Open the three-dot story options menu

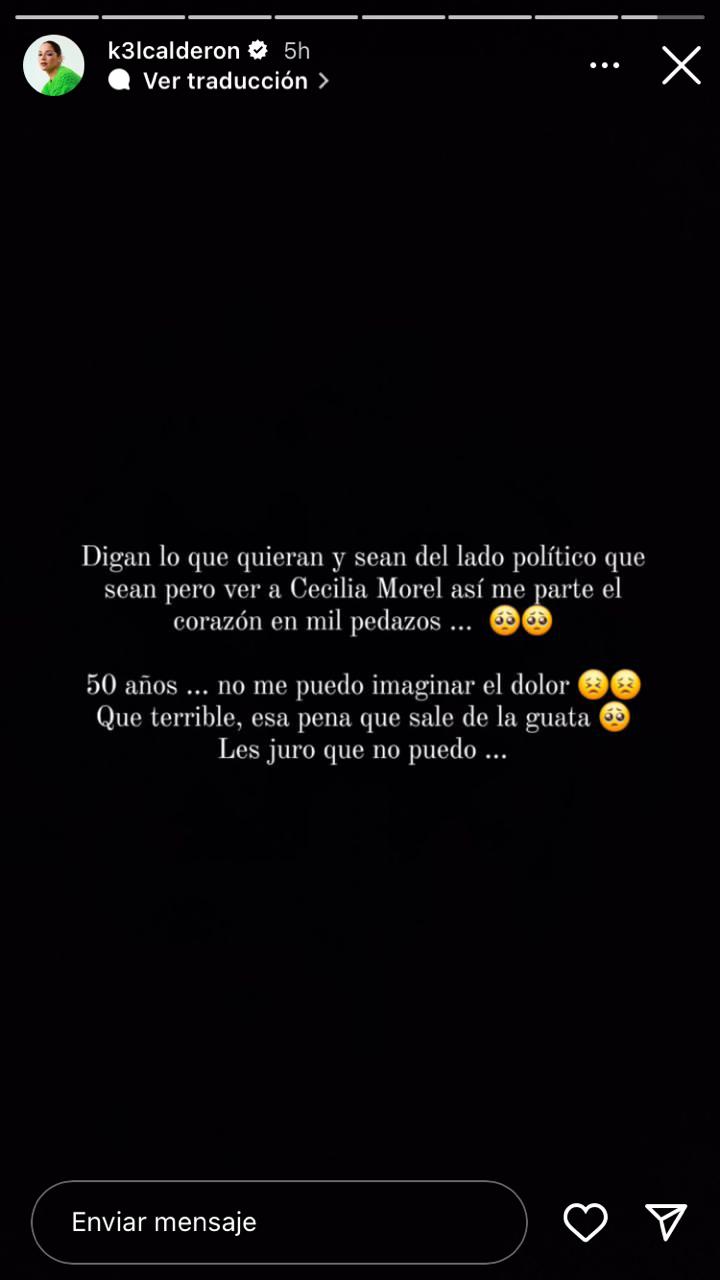(604, 65)
